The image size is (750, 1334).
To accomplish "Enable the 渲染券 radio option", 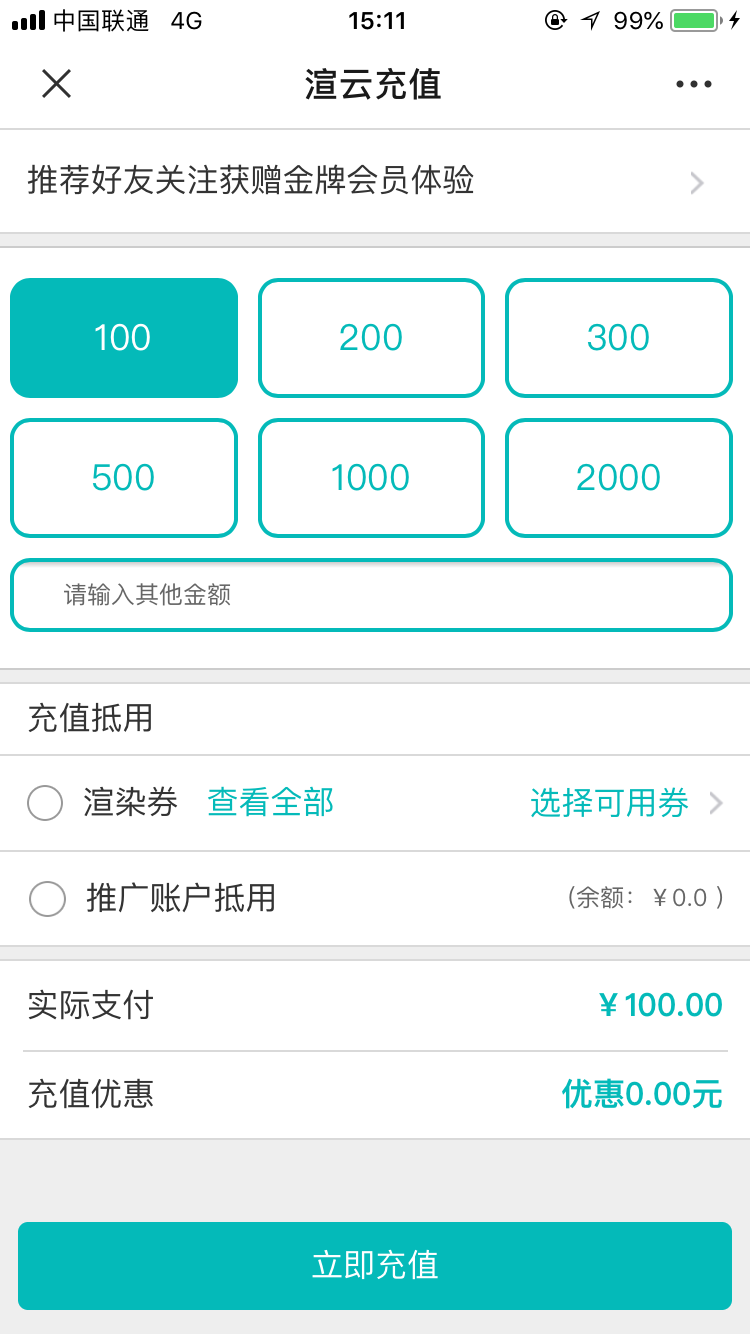I will pyautogui.click(x=45, y=803).
